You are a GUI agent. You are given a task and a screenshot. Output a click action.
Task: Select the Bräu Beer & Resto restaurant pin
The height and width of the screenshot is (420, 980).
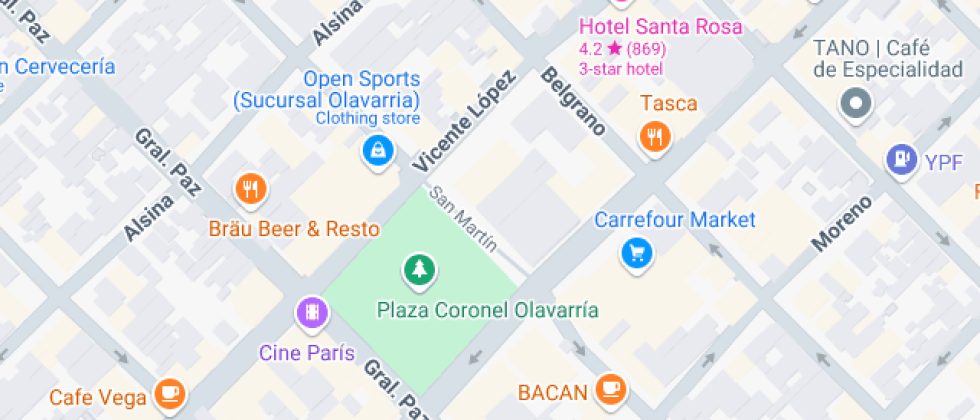pos(251,189)
